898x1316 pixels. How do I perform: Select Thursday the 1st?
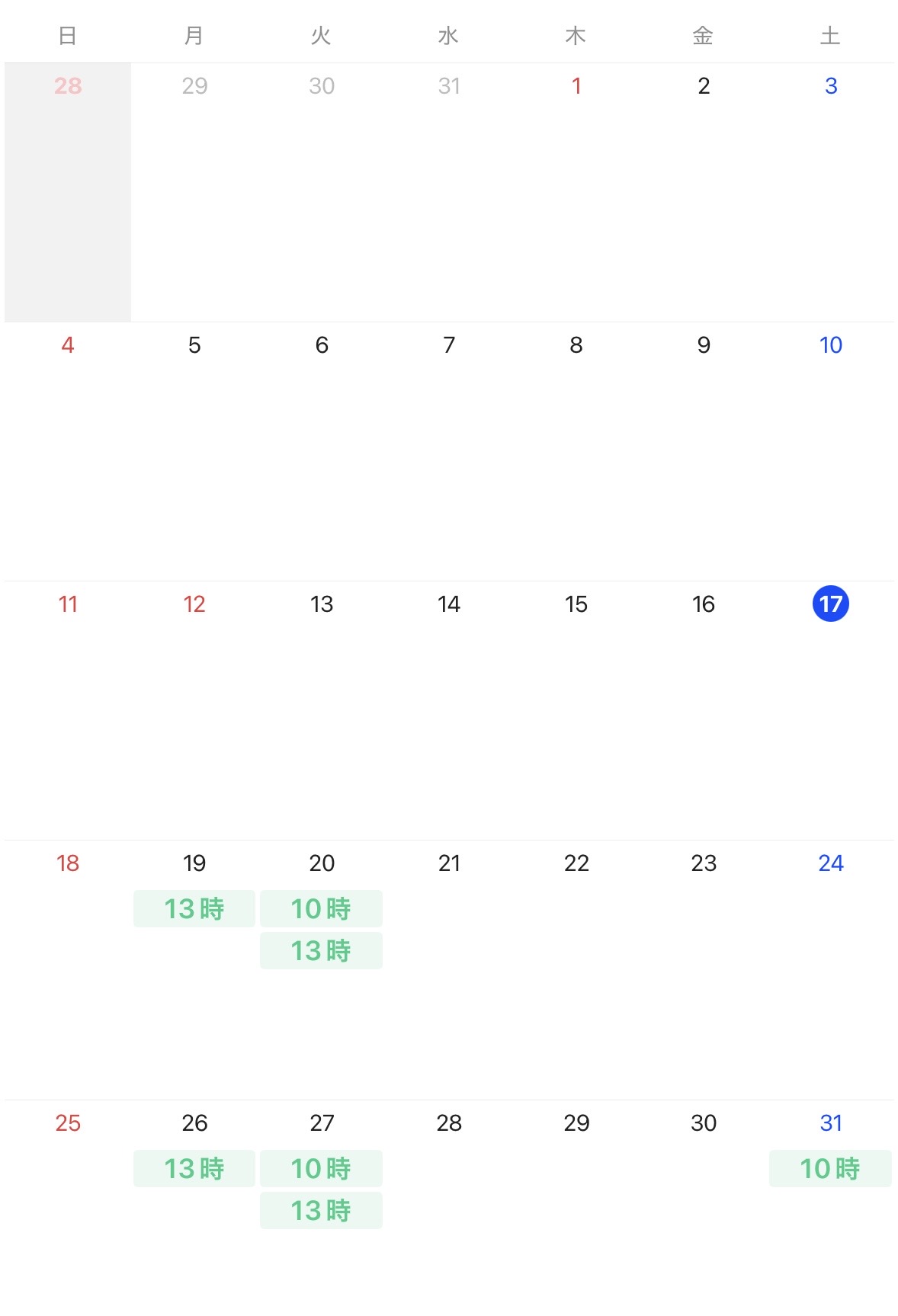pyautogui.click(x=576, y=86)
